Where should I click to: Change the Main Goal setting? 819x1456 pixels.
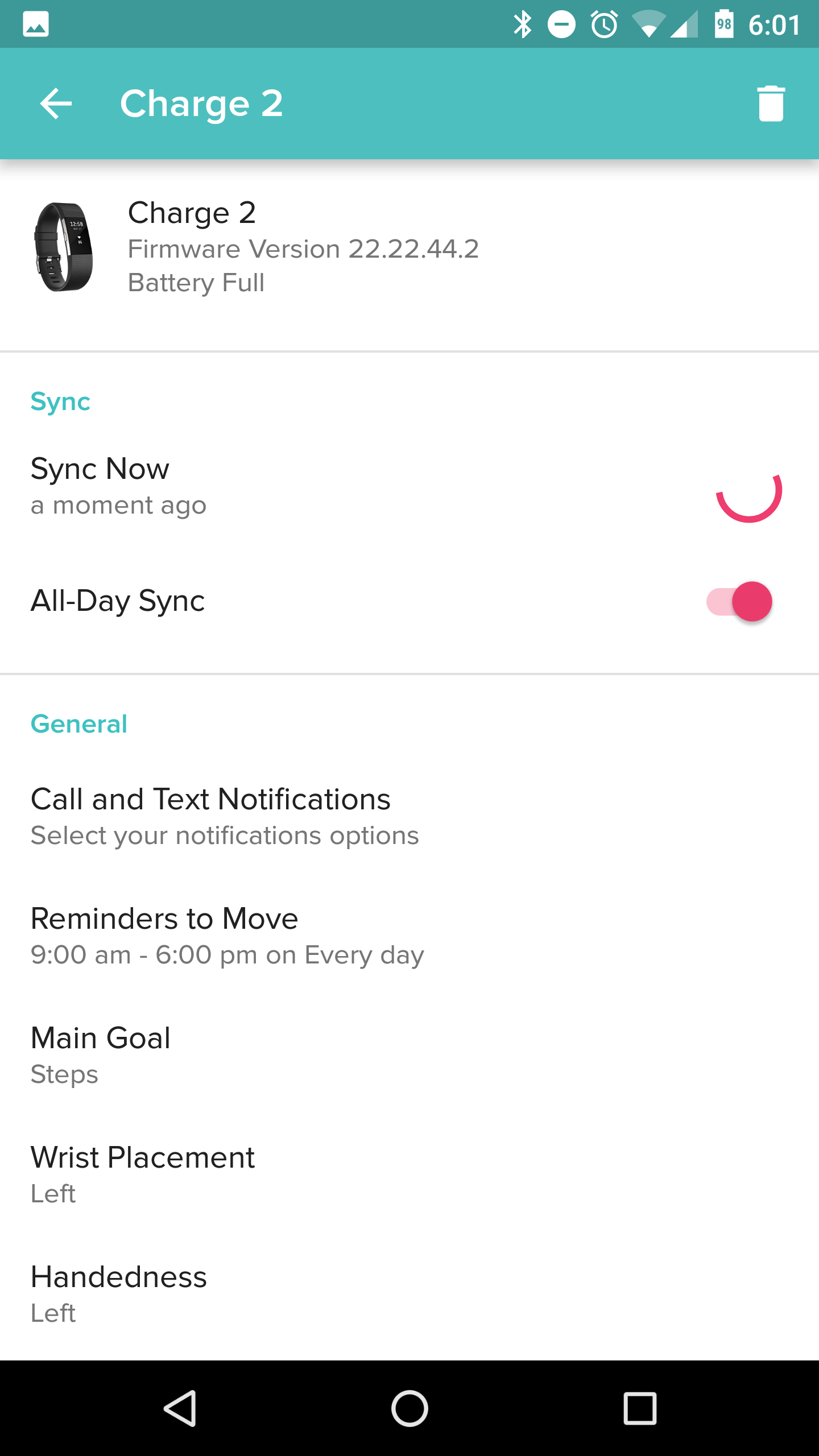point(409,1055)
